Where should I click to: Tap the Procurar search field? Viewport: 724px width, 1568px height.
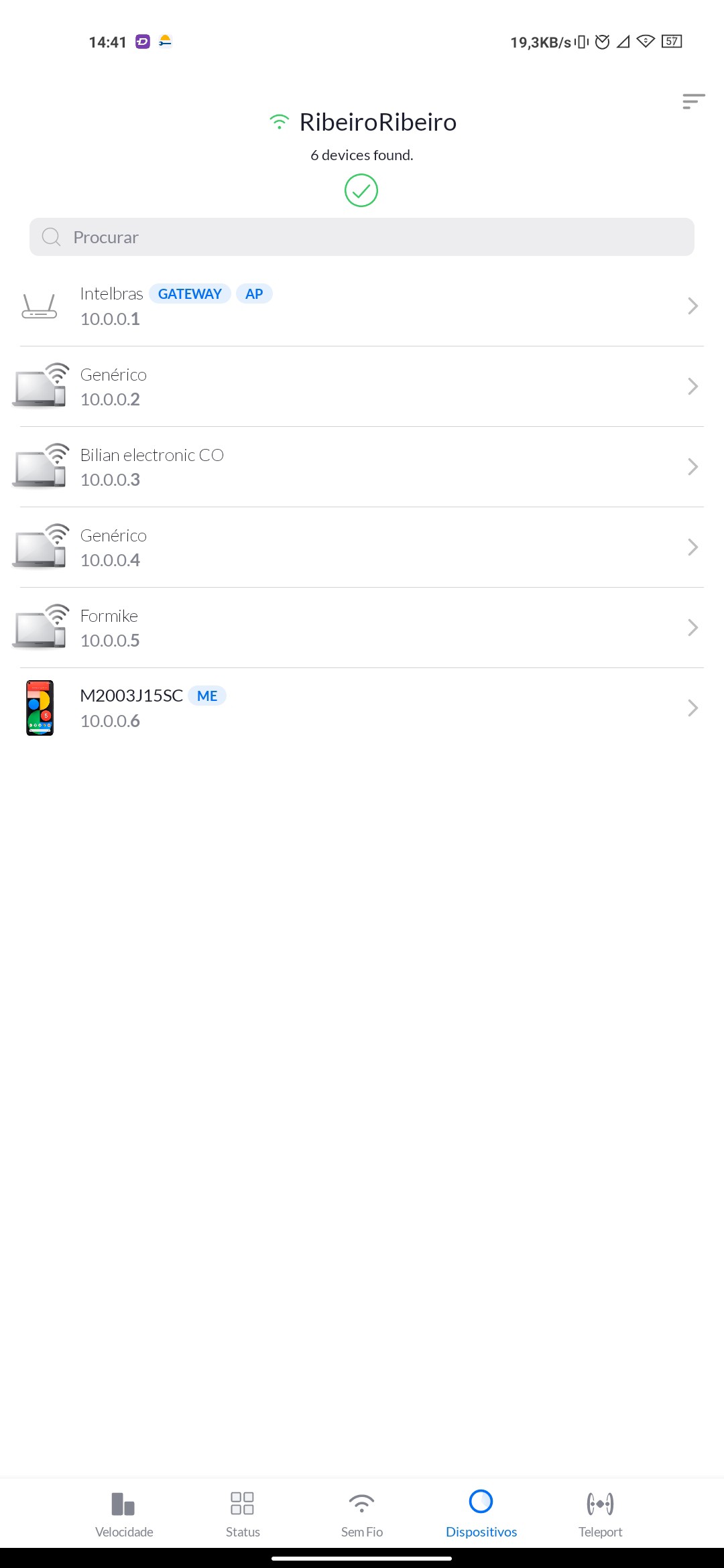click(x=362, y=237)
